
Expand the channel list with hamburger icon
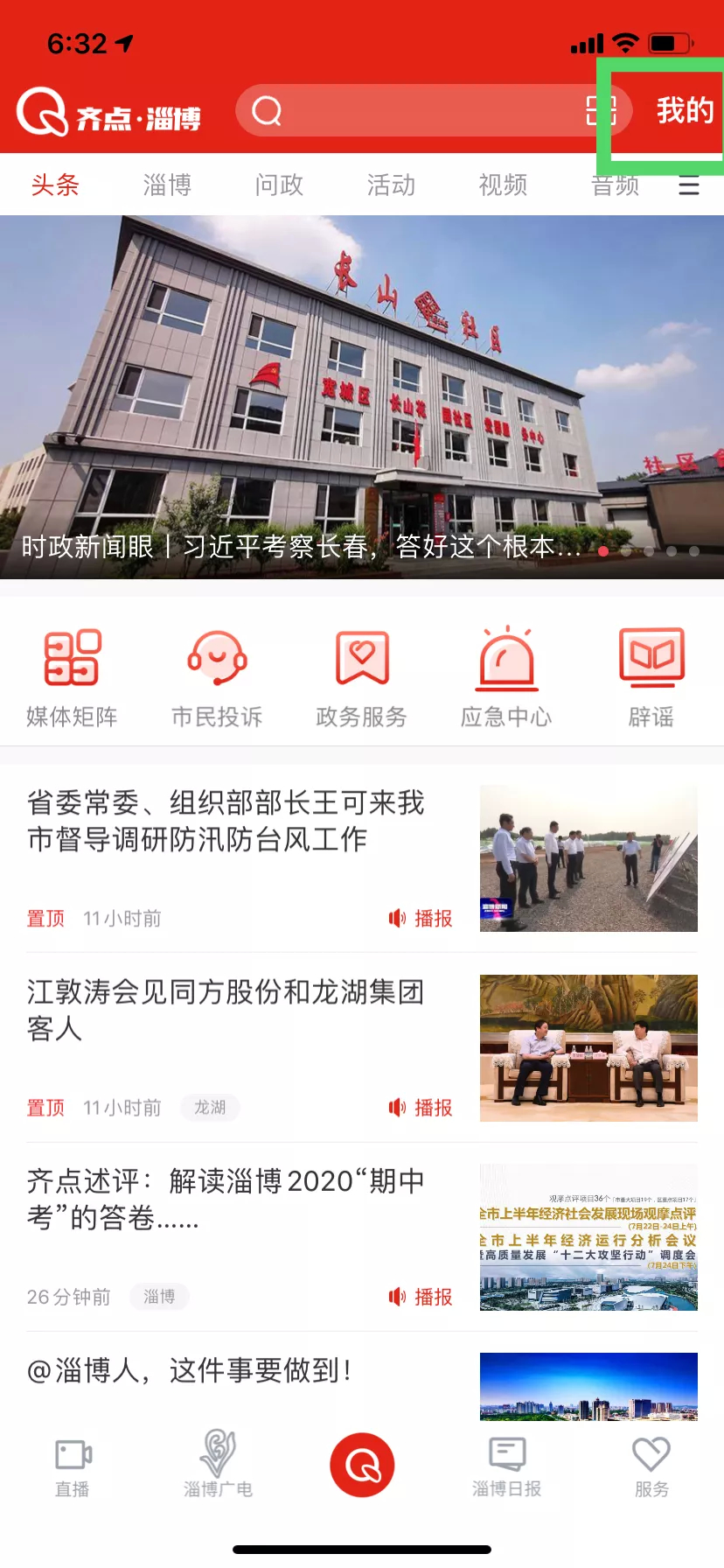pyautogui.click(x=690, y=185)
